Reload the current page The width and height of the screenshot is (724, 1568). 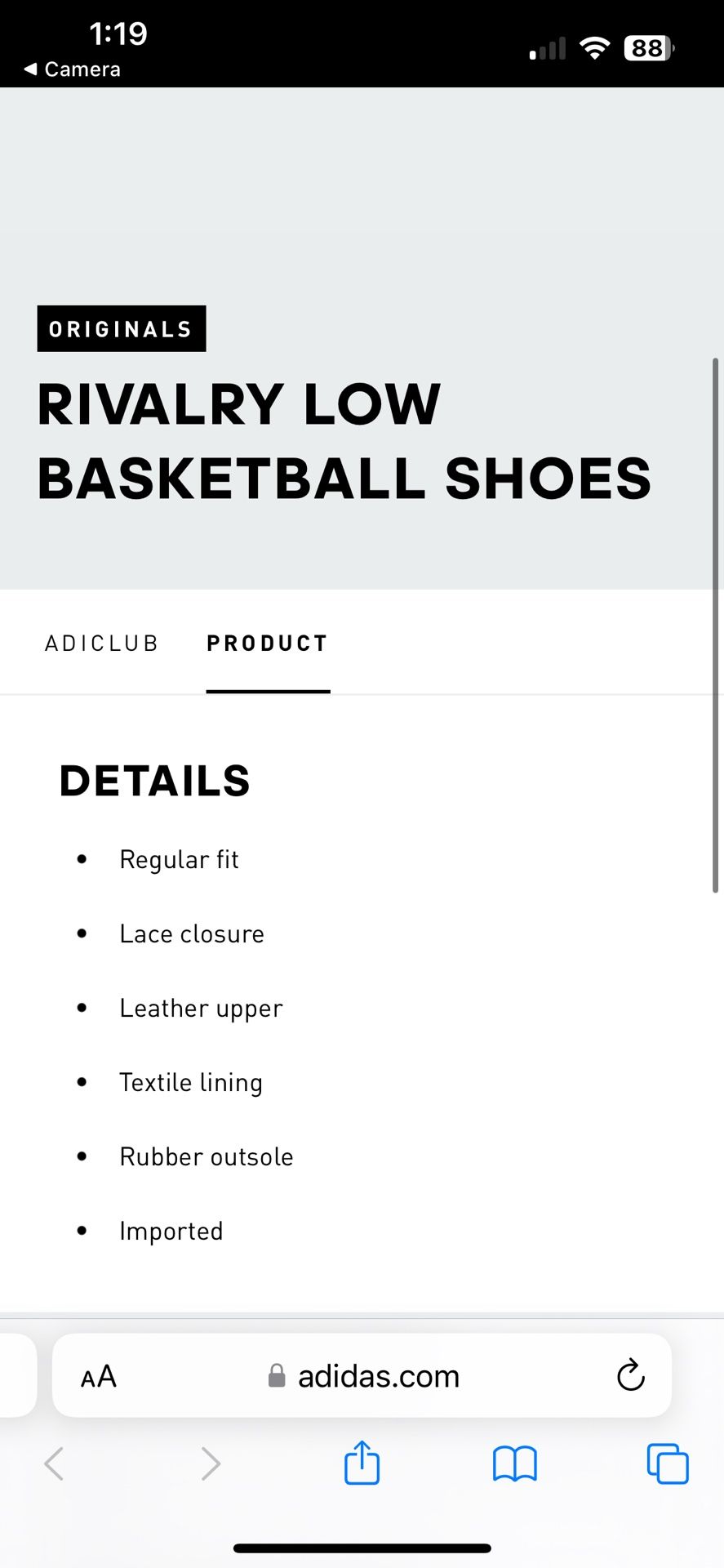pos(630,1376)
